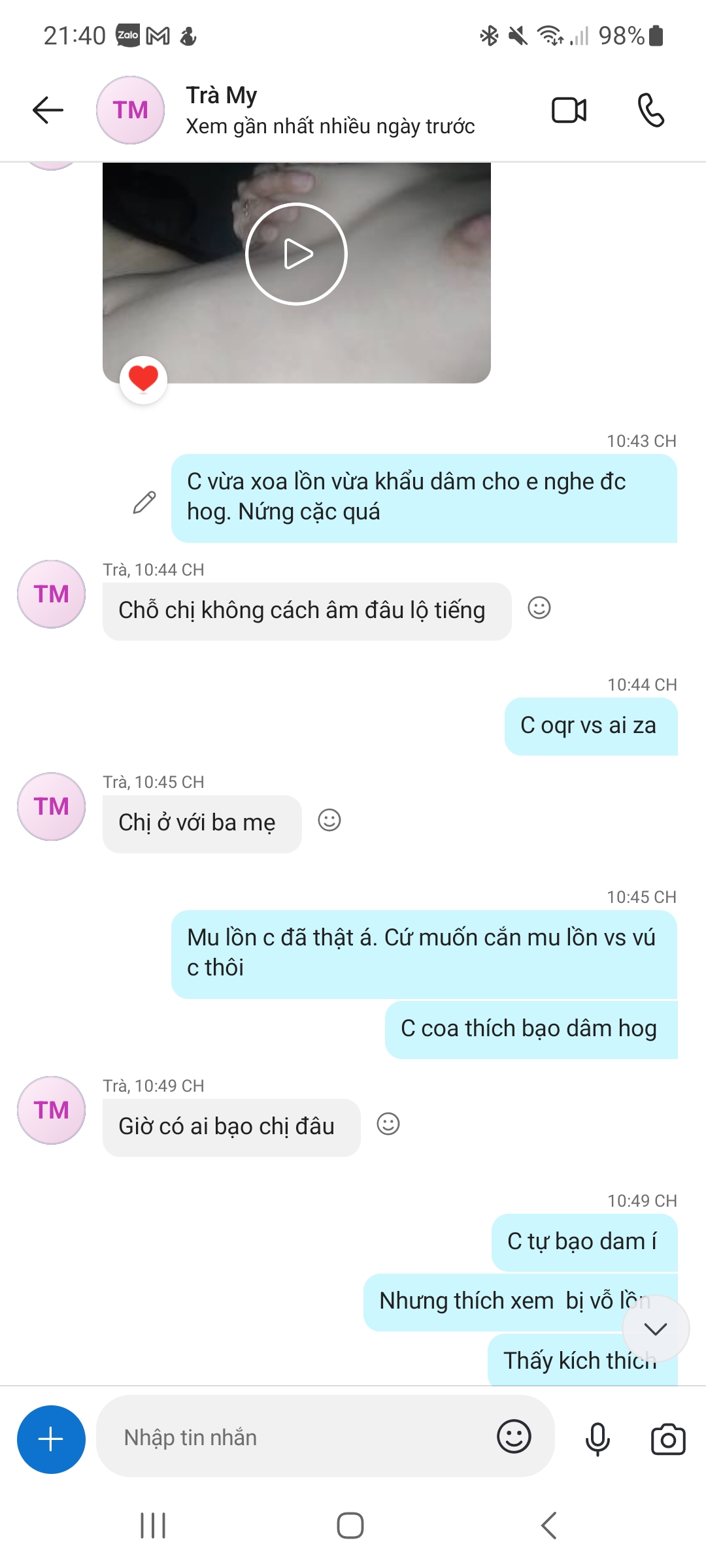
Task: Record a voice message with the microphone
Action: point(597,1439)
